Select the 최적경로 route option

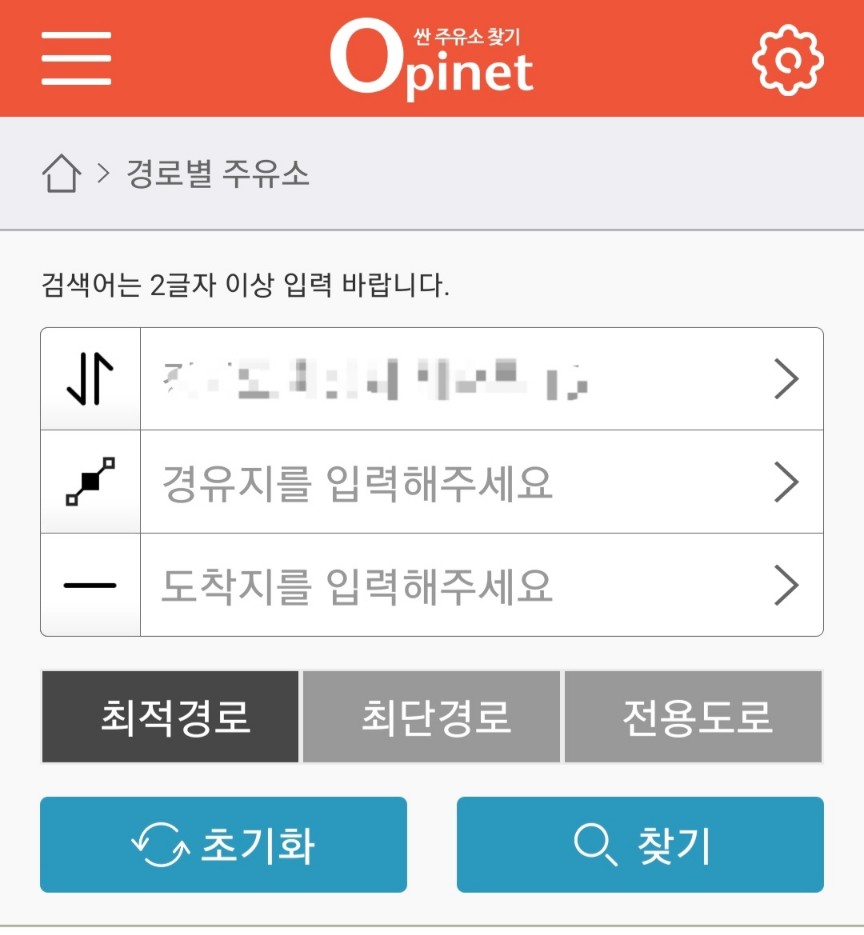170,717
